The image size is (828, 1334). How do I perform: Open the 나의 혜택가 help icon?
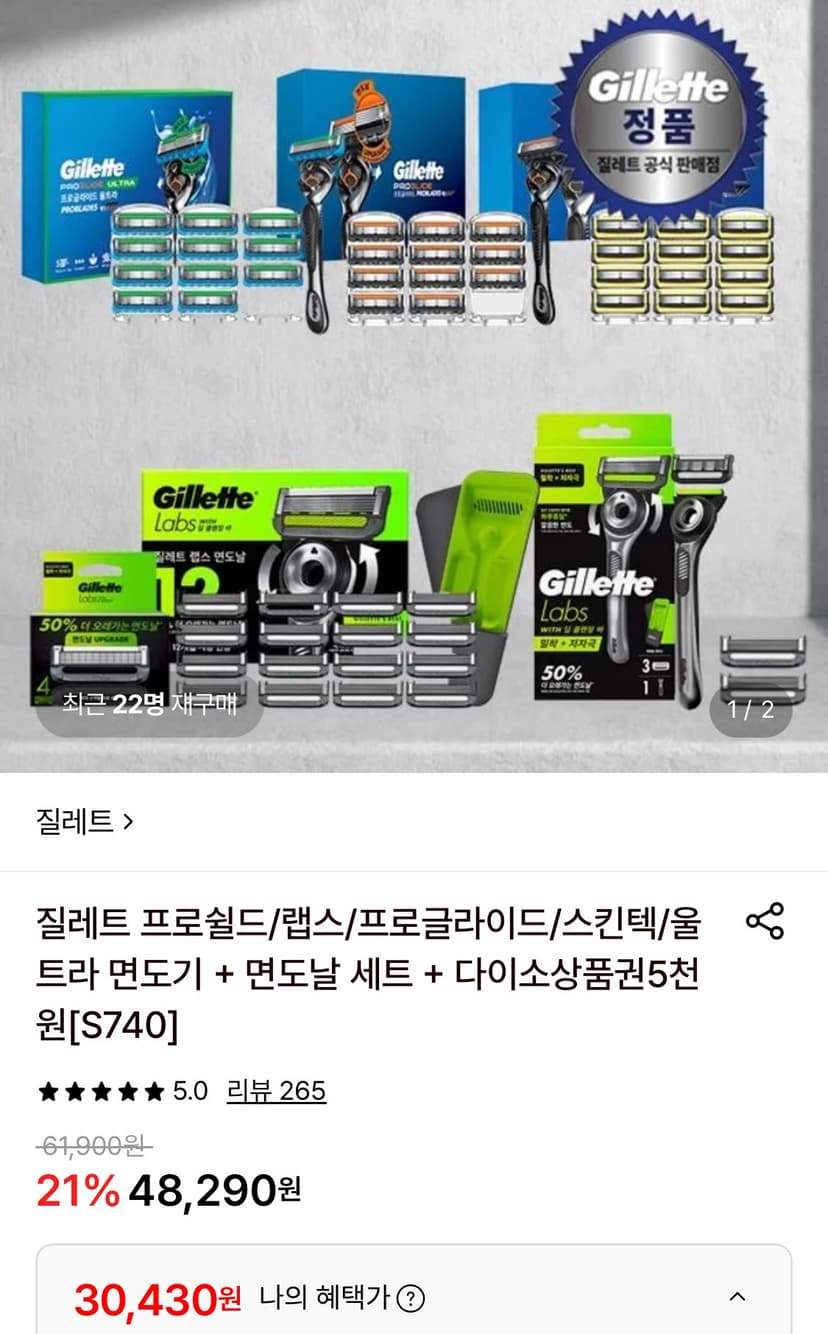[x=411, y=1298]
